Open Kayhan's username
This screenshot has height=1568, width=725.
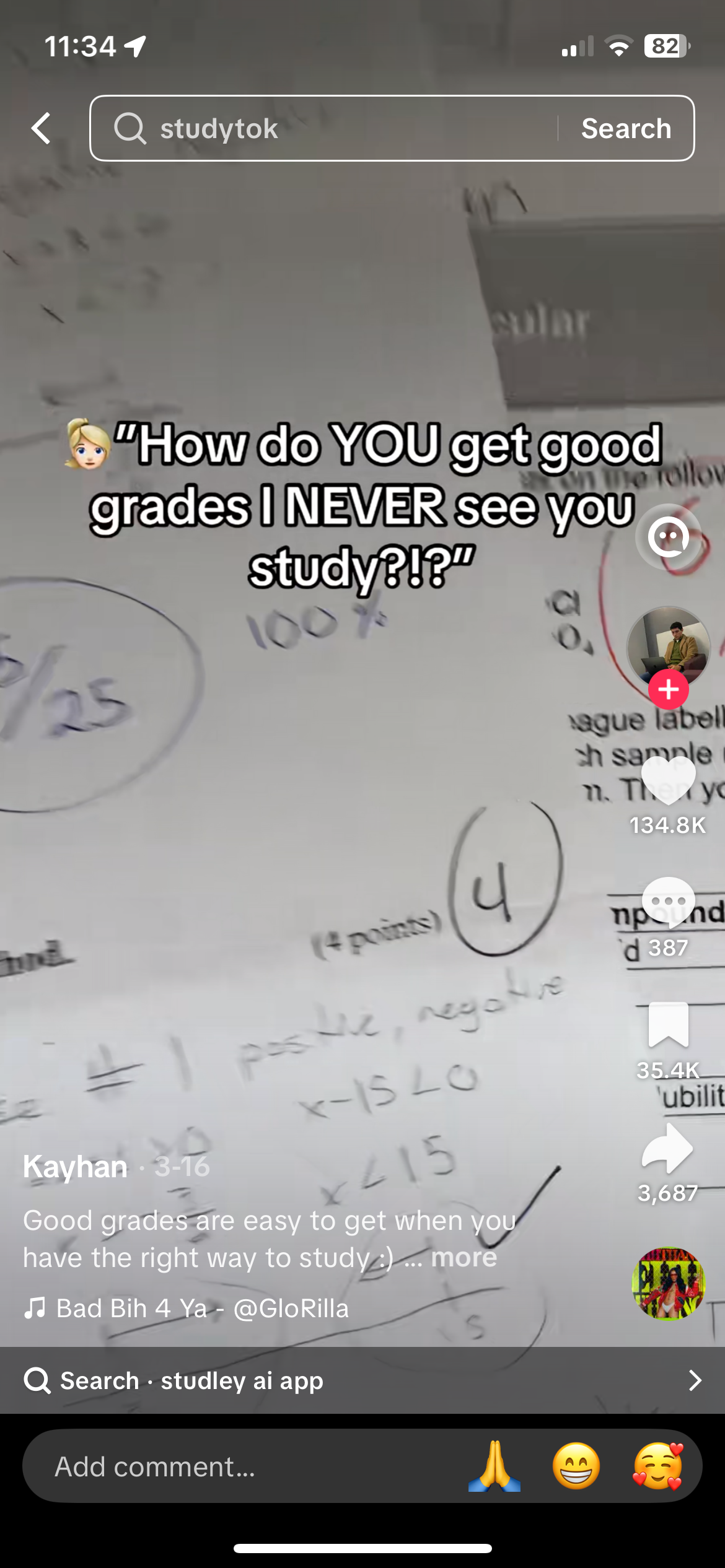76,1167
